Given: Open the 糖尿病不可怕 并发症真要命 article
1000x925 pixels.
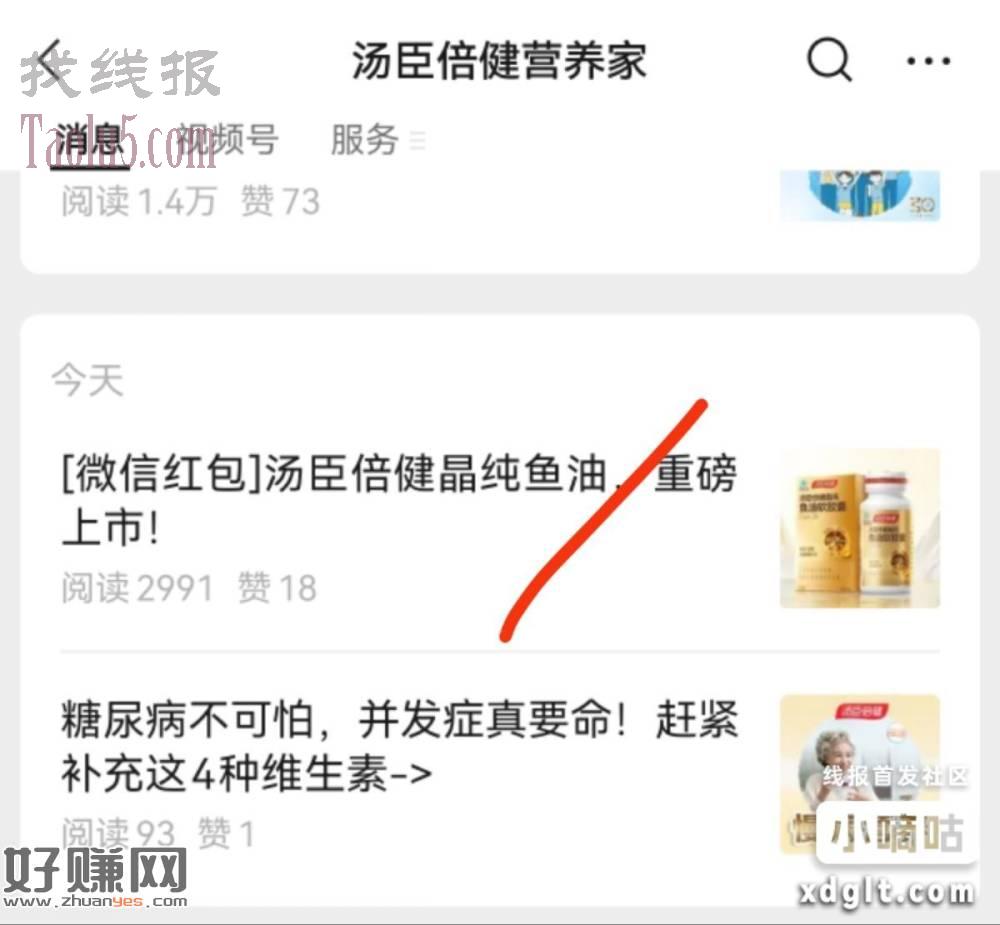Looking at the screenshot, I should point(398,746).
